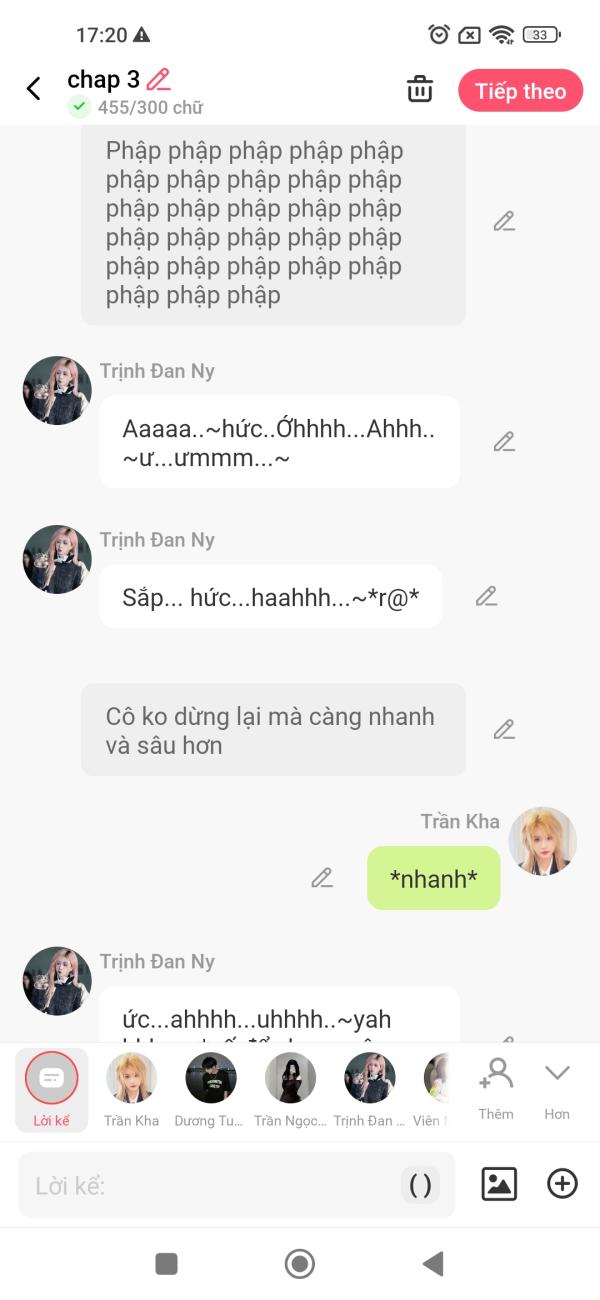The height and width of the screenshot is (1300, 600).
Task: Choose Trịnh Đan... in the character selector
Action: tap(369, 1090)
